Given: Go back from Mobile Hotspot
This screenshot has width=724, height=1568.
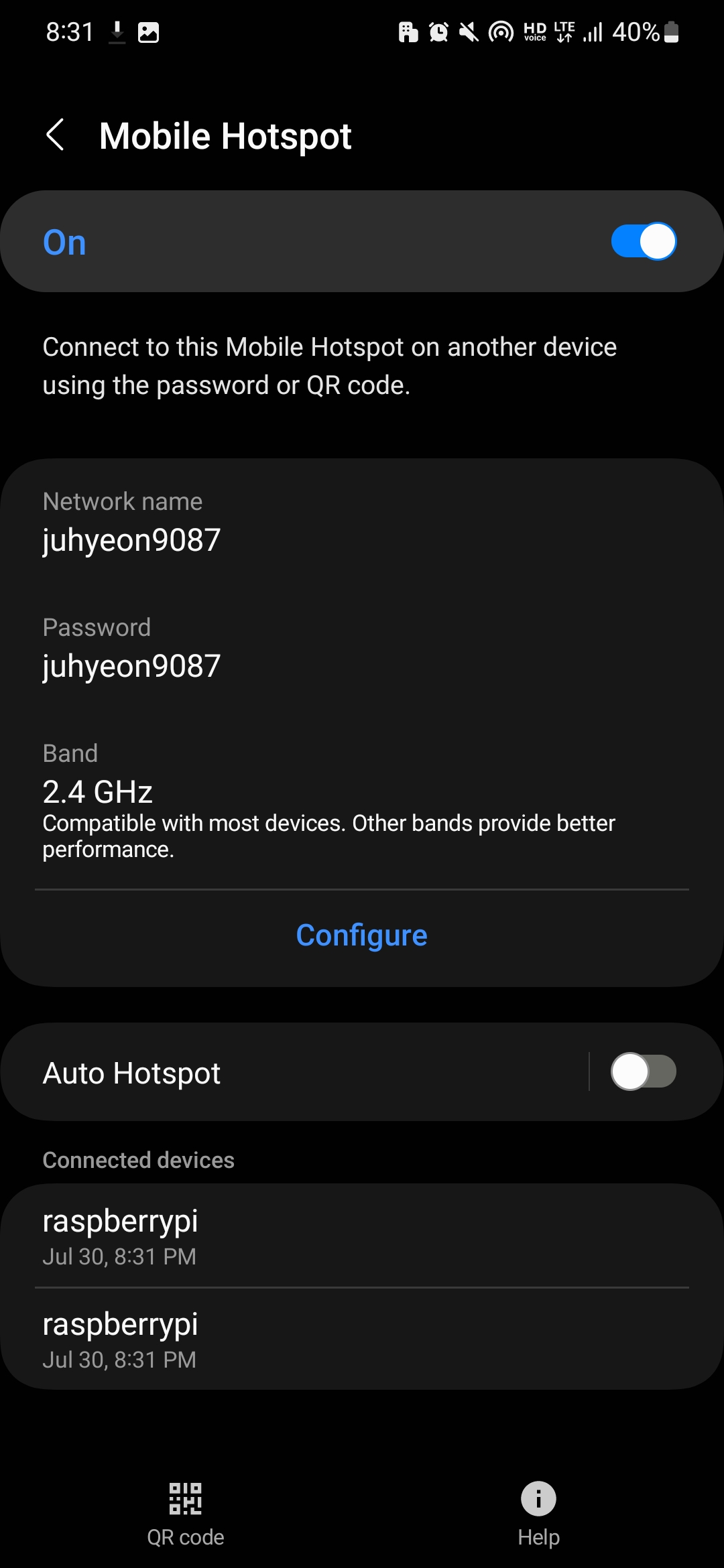Looking at the screenshot, I should click(x=55, y=135).
